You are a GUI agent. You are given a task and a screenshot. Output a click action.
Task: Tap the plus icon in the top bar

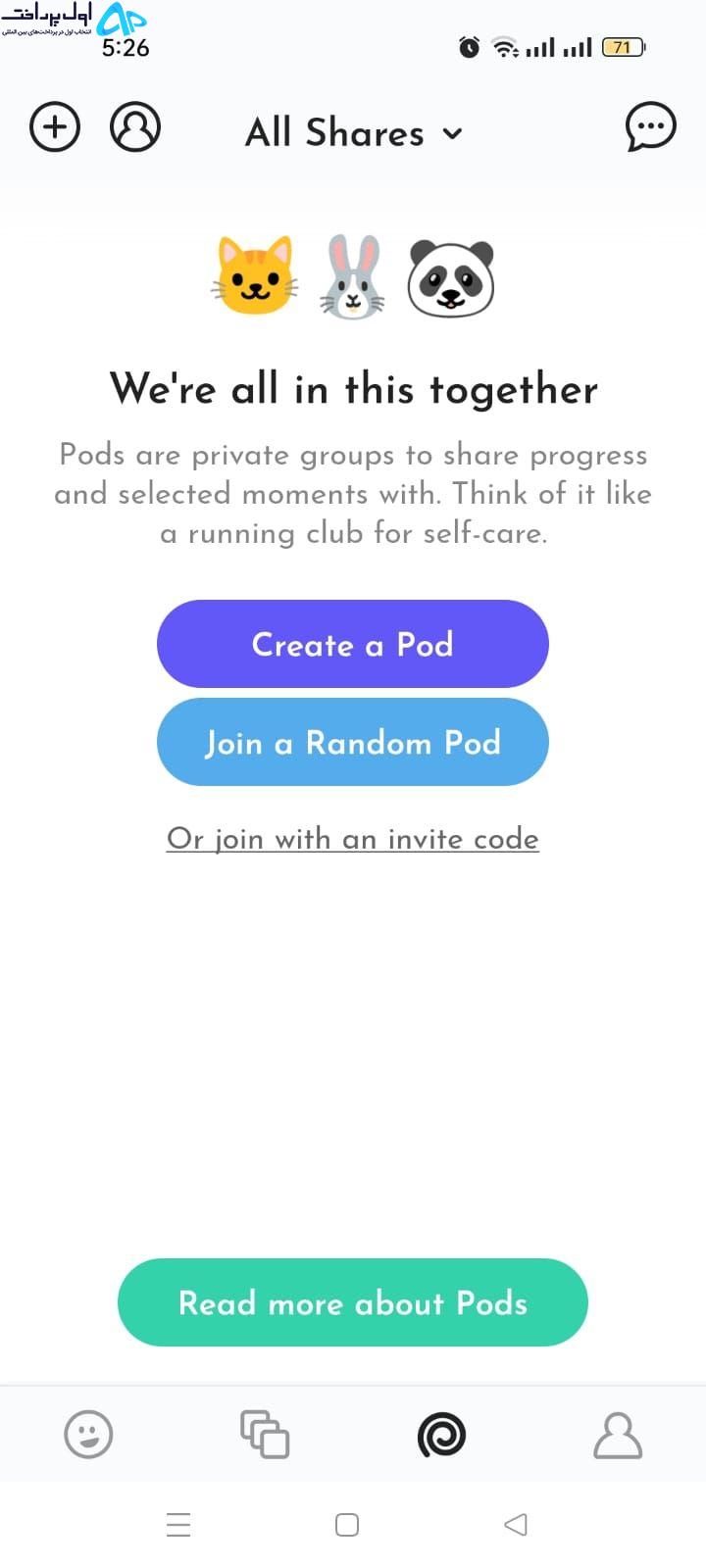[55, 127]
